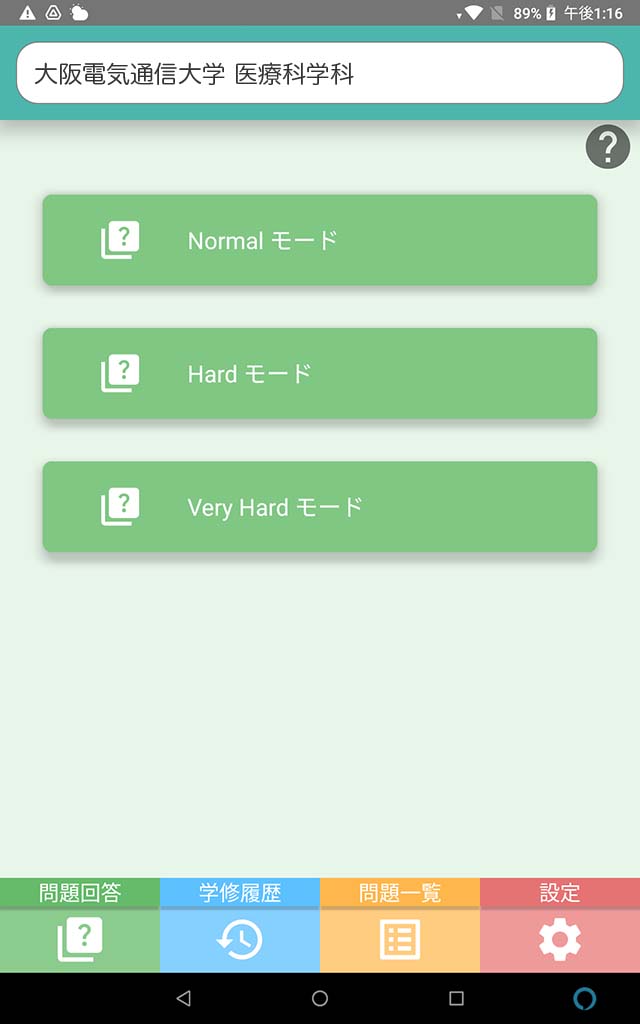Tap the 大阪電気通信大学 医療科学科 field
This screenshot has height=1024, width=640.
[320, 73]
